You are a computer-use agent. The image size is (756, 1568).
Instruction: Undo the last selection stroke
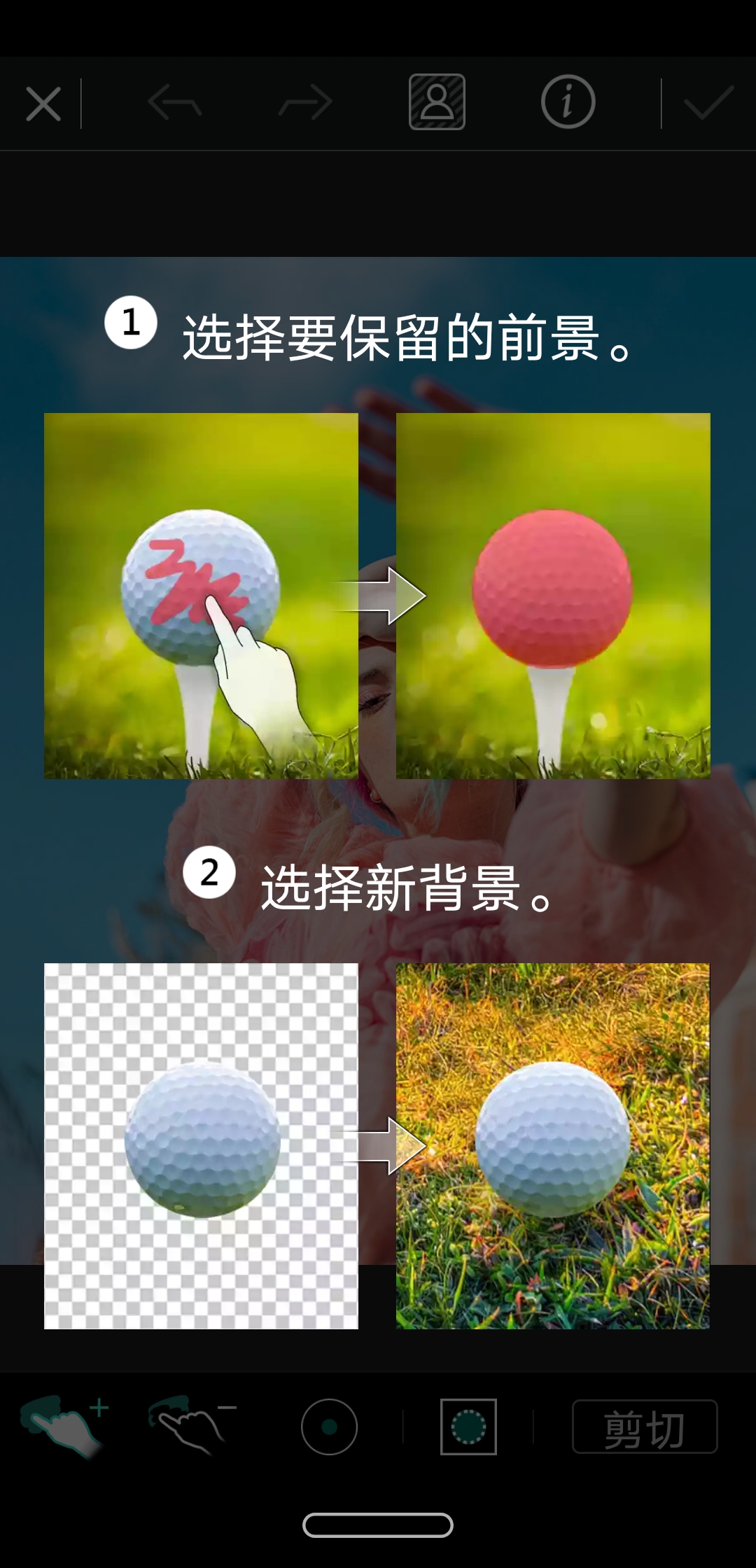(174, 104)
